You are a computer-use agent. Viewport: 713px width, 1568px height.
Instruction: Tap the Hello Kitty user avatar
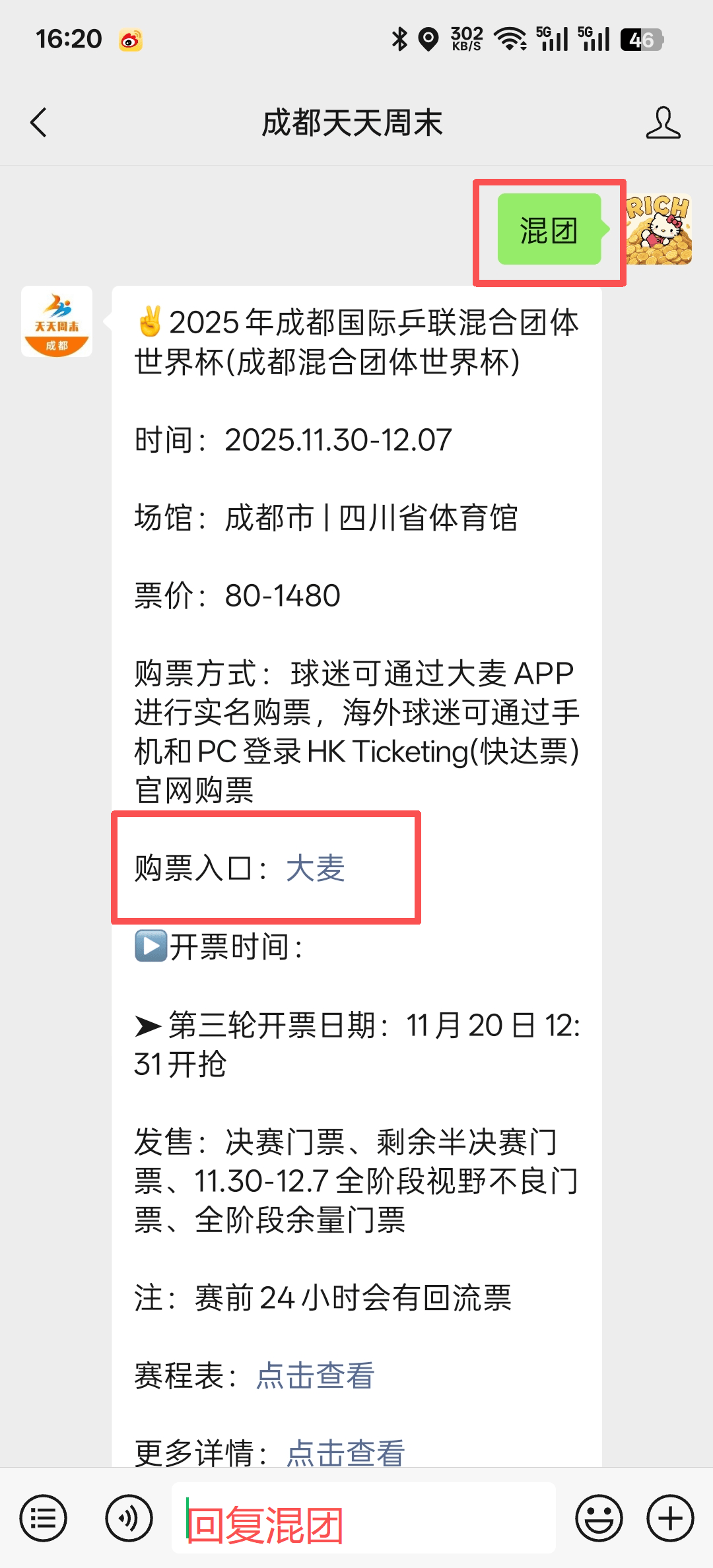coord(659,229)
